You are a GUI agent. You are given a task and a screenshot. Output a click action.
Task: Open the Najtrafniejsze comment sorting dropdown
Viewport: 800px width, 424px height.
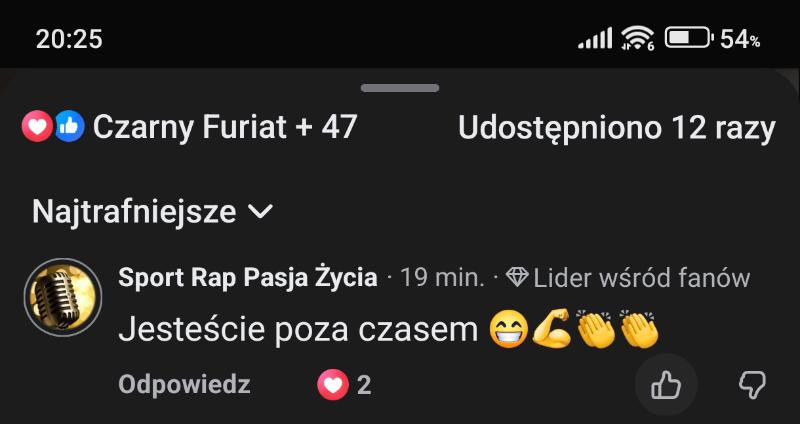152,212
